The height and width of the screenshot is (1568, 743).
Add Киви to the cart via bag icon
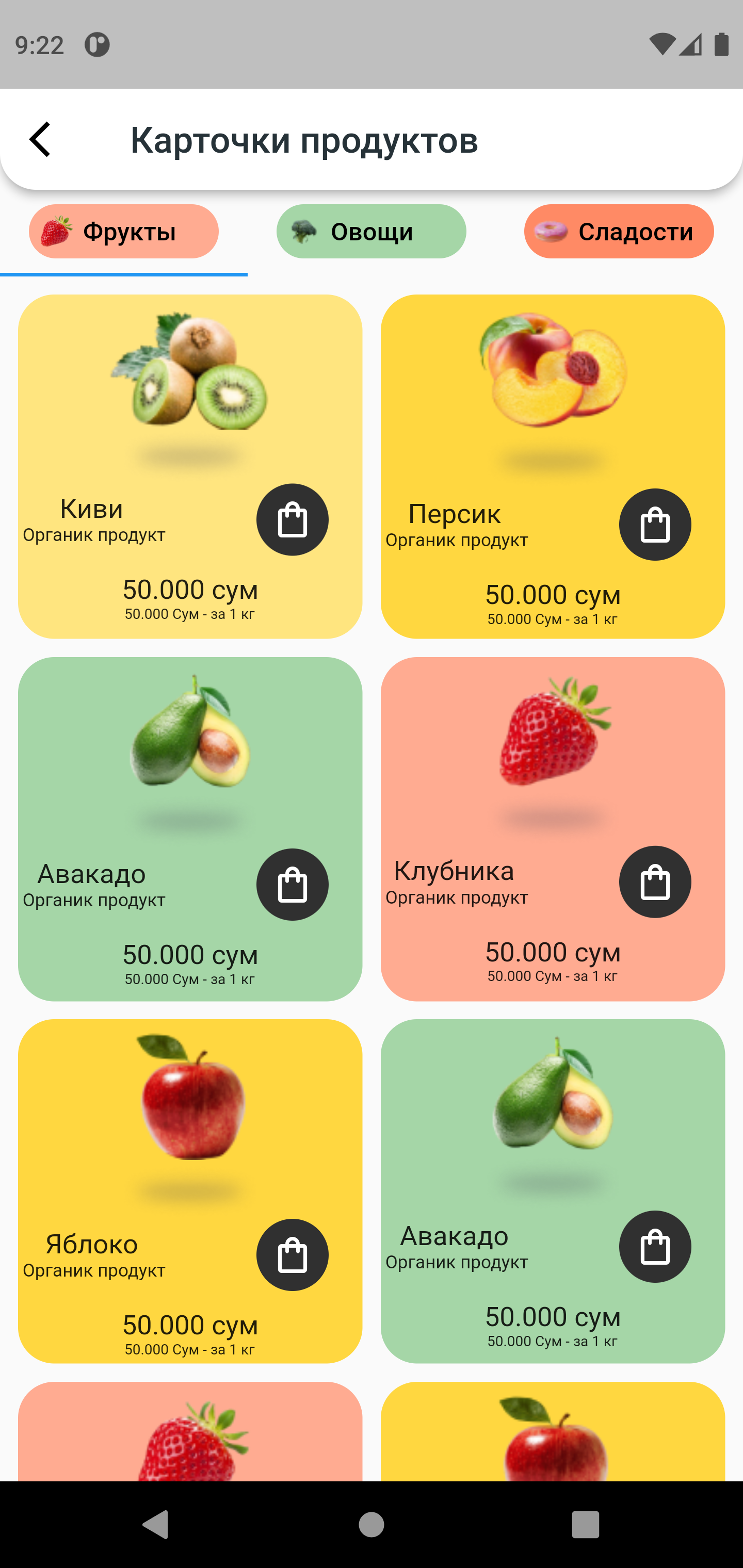point(293,519)
